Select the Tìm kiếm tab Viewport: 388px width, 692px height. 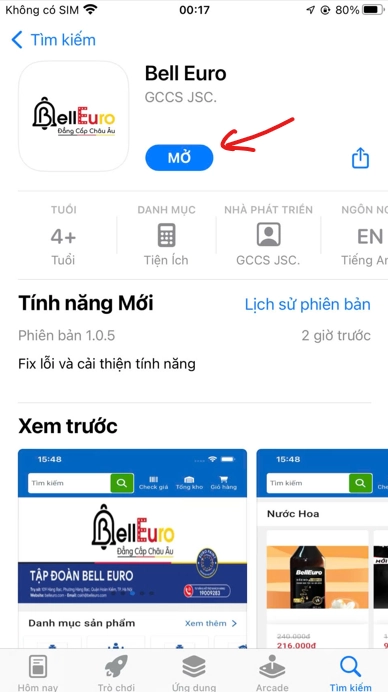pyautogui.click(x=350, y=672)
